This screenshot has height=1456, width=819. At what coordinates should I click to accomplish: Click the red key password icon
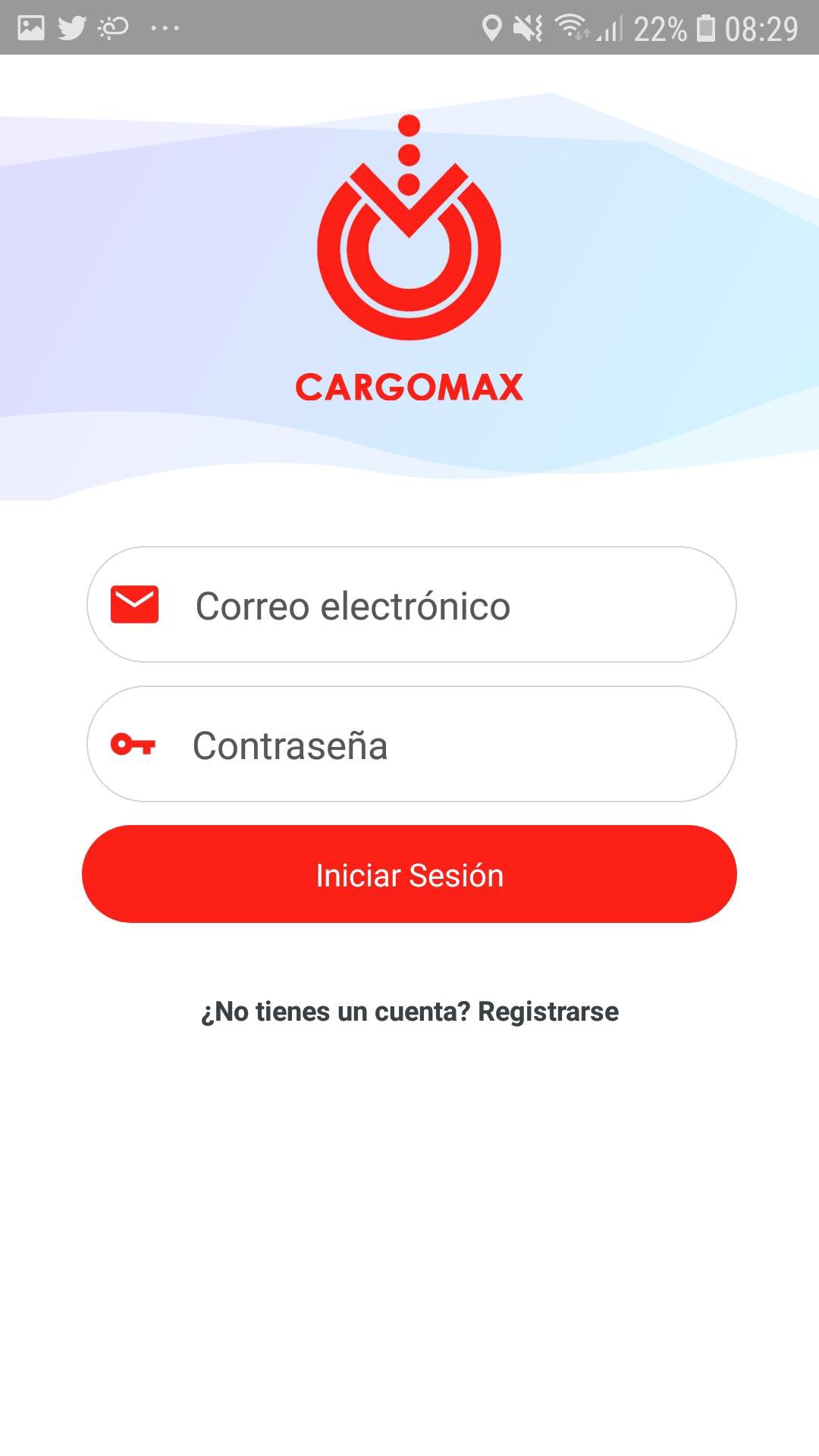click(135, 745)
